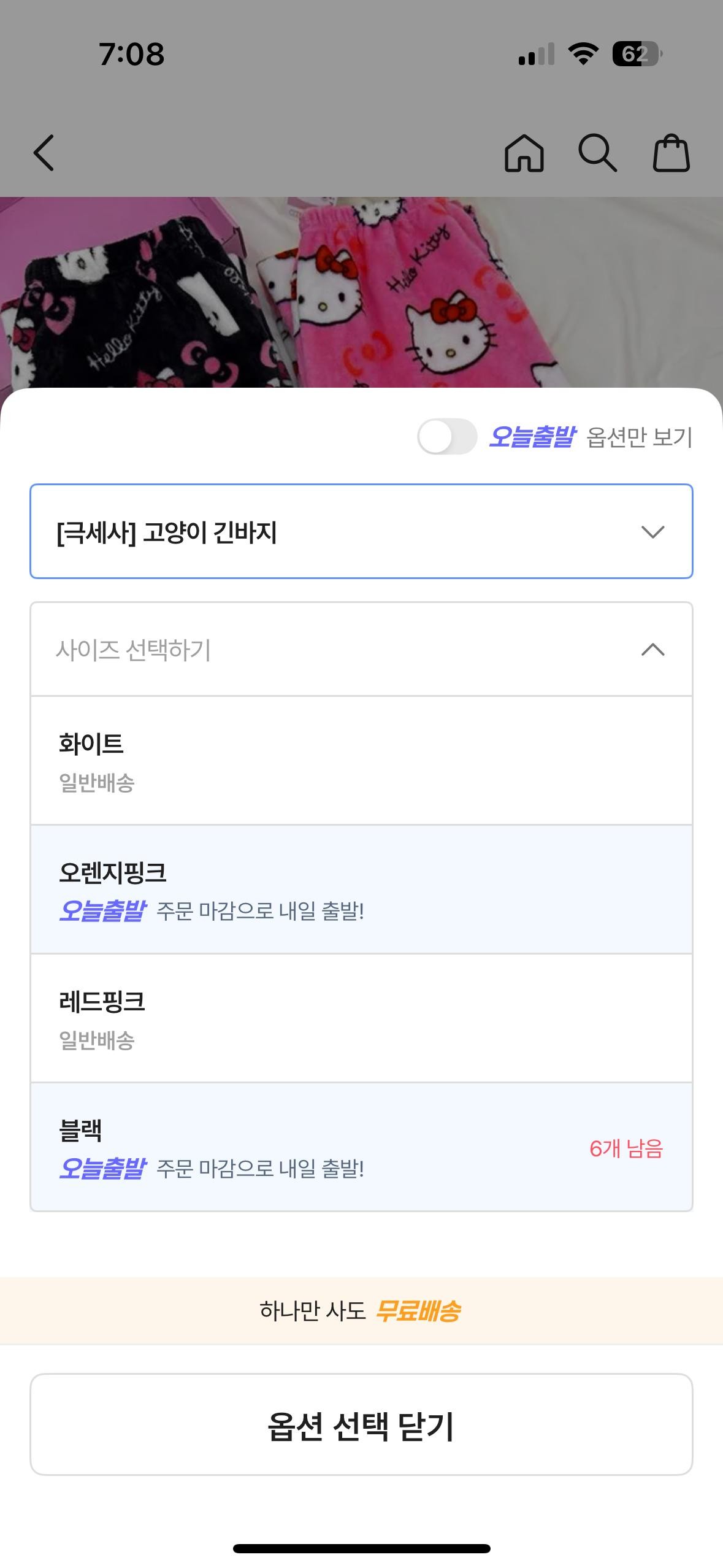Tap the Wi-Fi status icon
The height and width of the screenshot is (1568, 723).
pos(583,54)
